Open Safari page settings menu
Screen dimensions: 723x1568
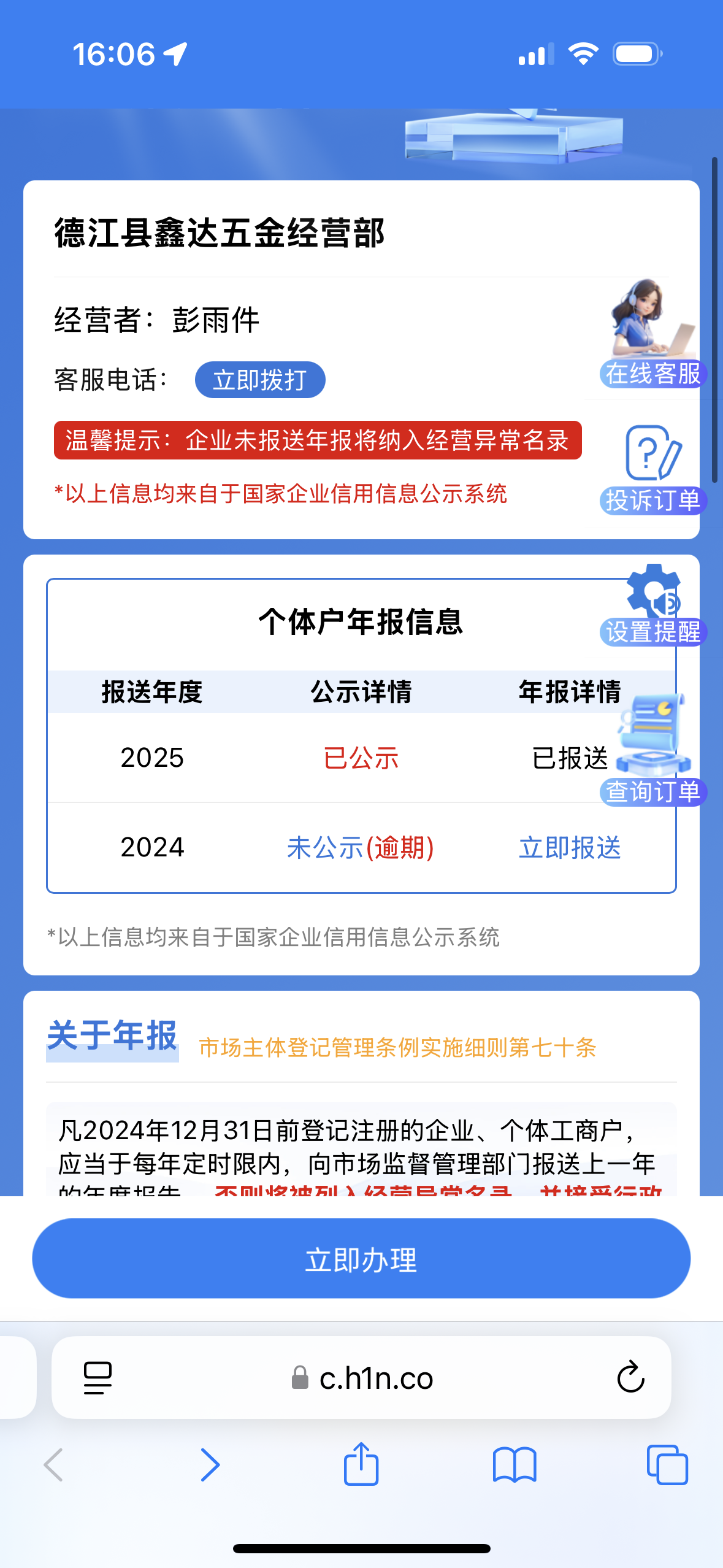(98, 1377)
